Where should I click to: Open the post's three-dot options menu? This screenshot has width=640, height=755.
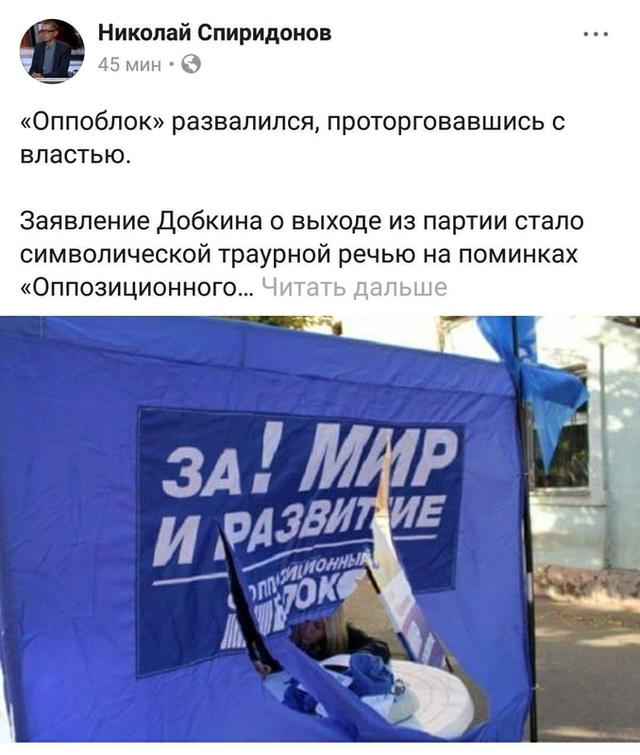594,34
